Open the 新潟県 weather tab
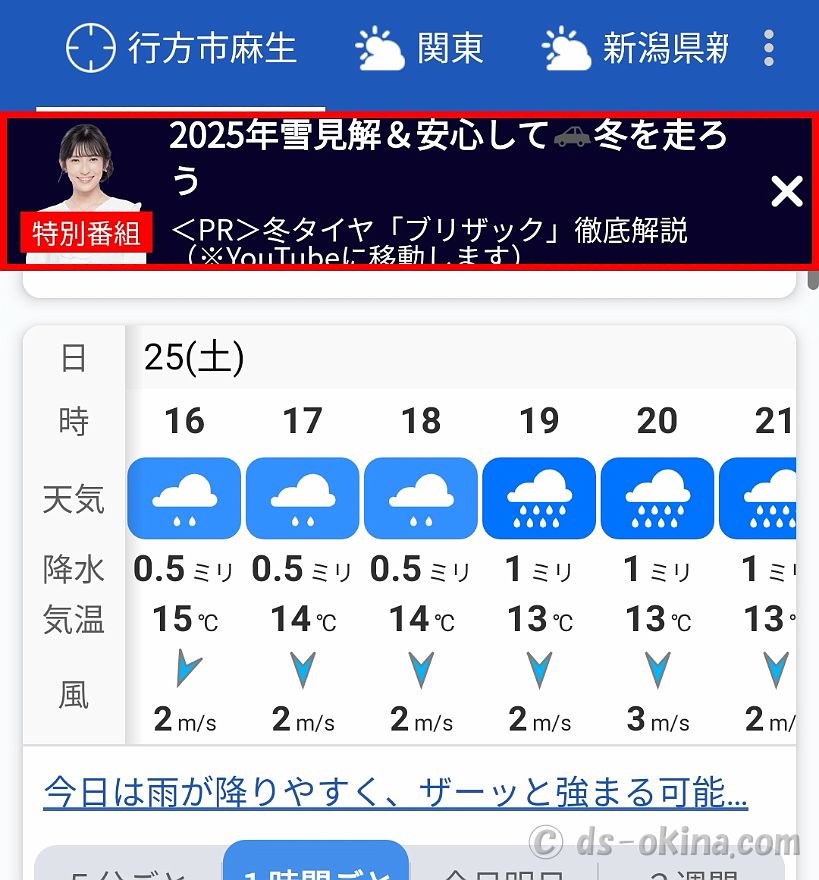The width and height of the screenshot is (819, 880). coord(636,48)
